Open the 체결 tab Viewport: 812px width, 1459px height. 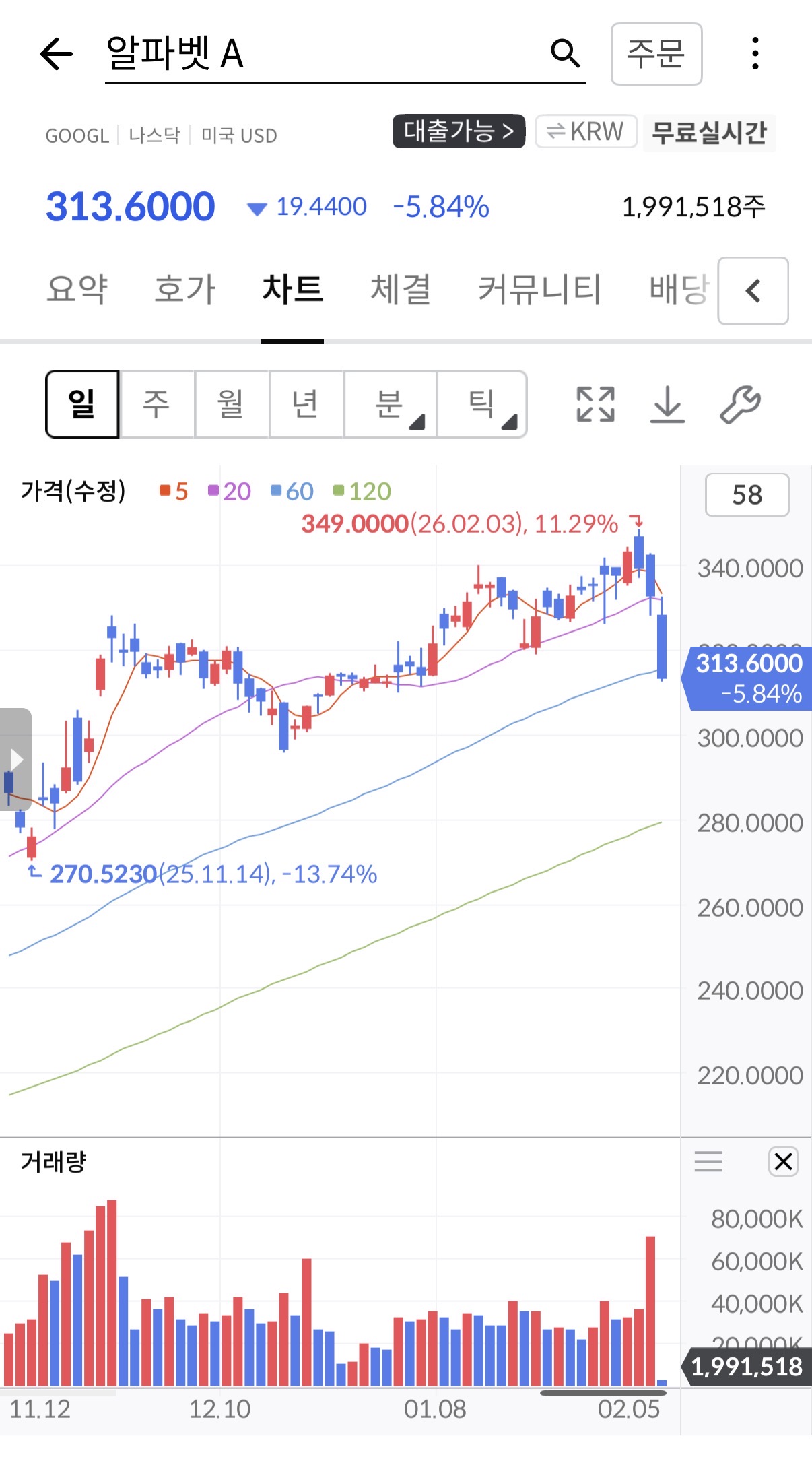pyautogui.click(x=400, y=290)
